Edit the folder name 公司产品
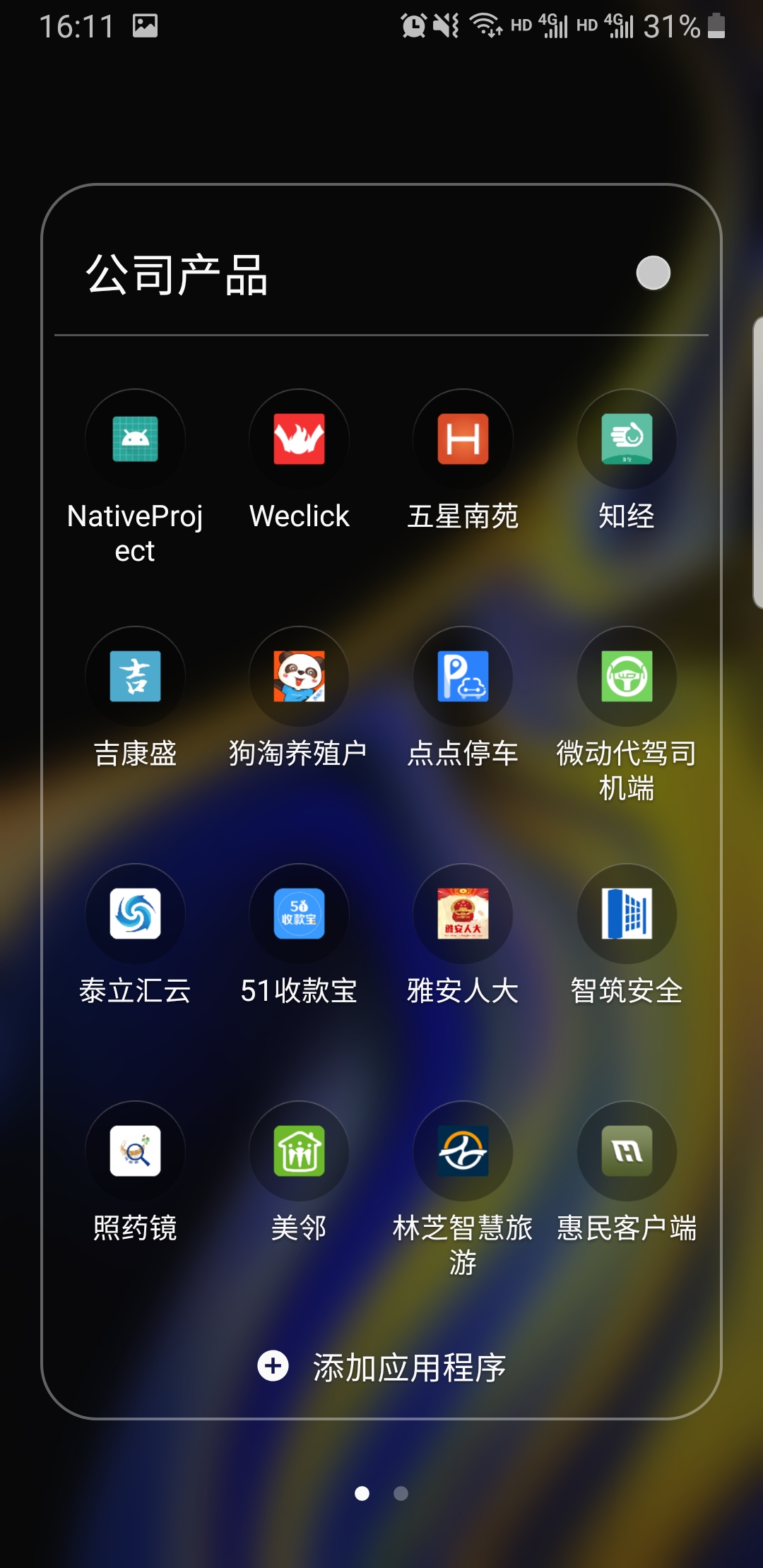Image resolution: width=763 pixels, height=1568 pixels. [177, 275]
